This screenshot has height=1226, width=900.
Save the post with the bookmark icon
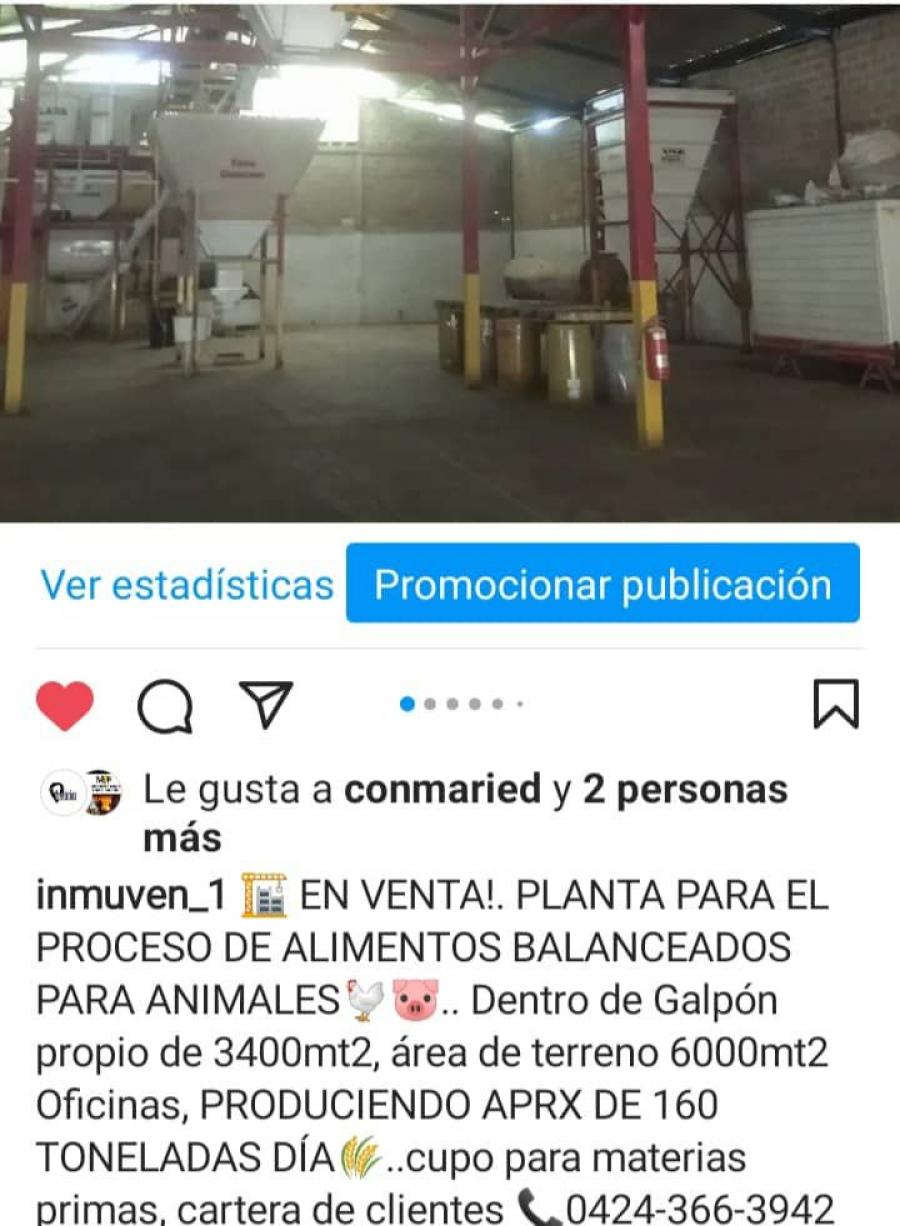(x=834, y=704)
